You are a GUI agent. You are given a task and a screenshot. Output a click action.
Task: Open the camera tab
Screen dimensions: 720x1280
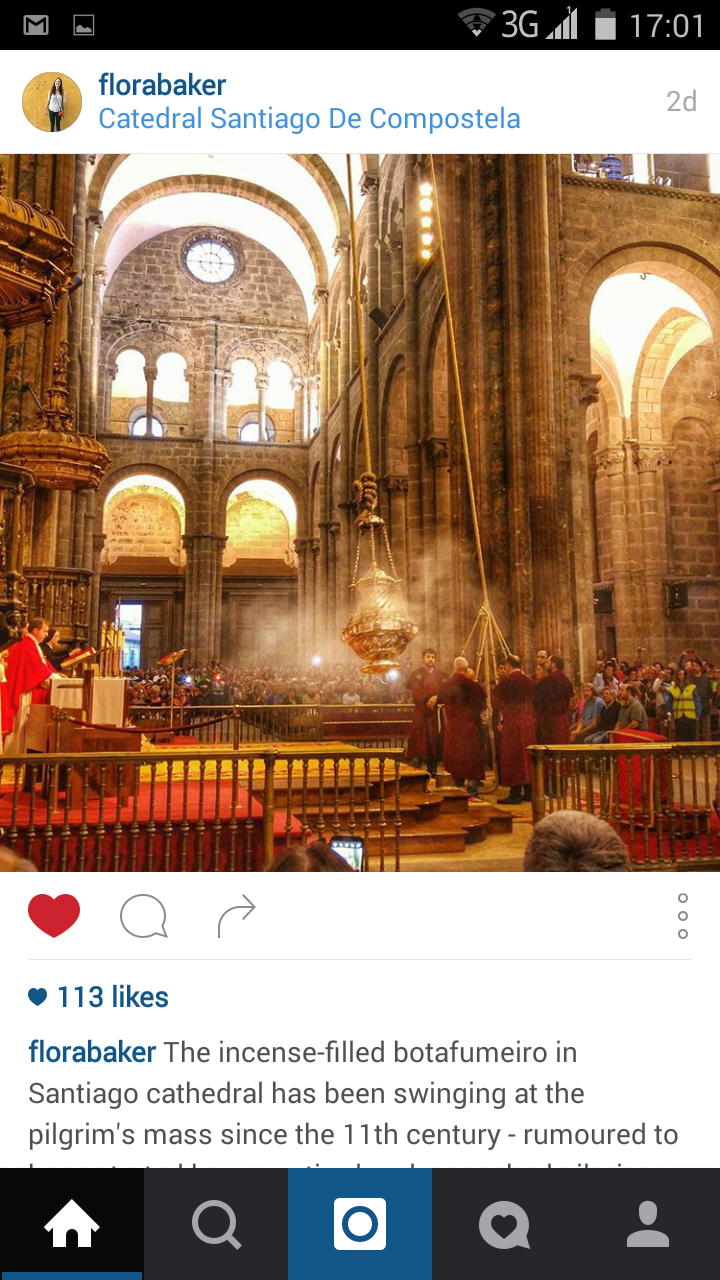click(x=360, y=1224)
